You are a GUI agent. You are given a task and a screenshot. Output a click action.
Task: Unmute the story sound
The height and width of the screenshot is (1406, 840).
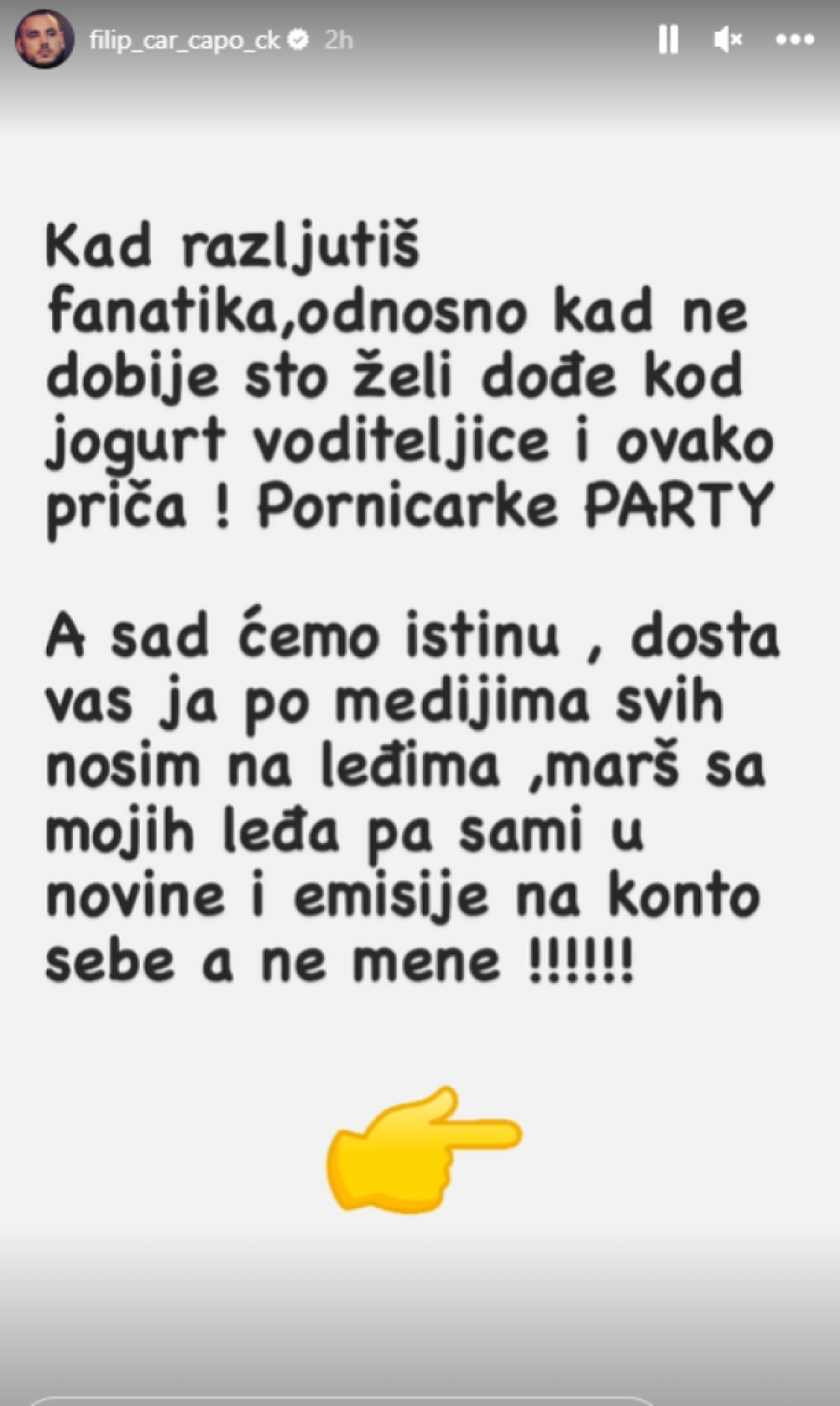click(728, 40)
